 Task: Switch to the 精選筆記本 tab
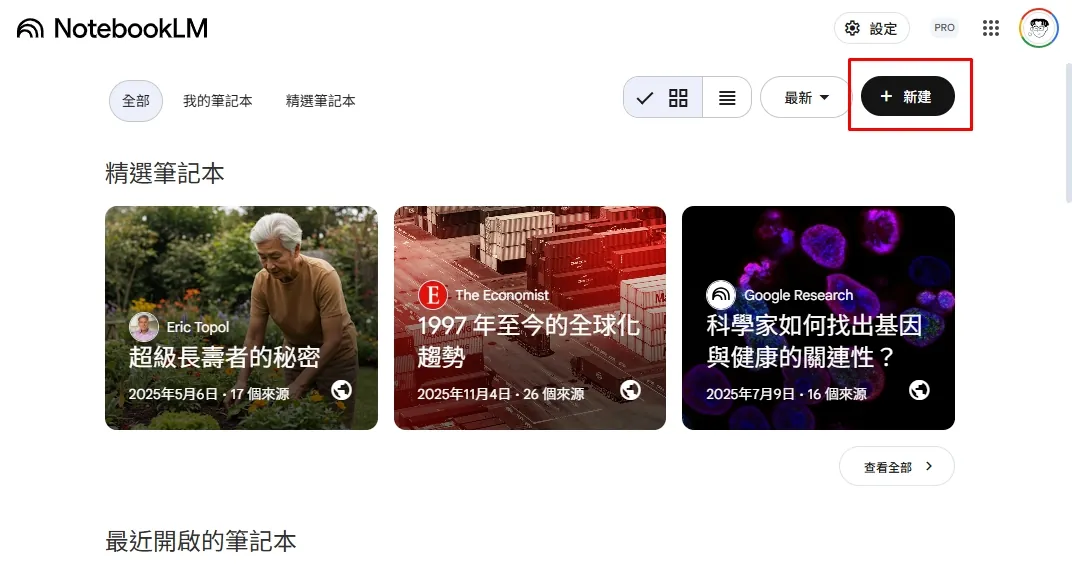click(x=320, y=100)
